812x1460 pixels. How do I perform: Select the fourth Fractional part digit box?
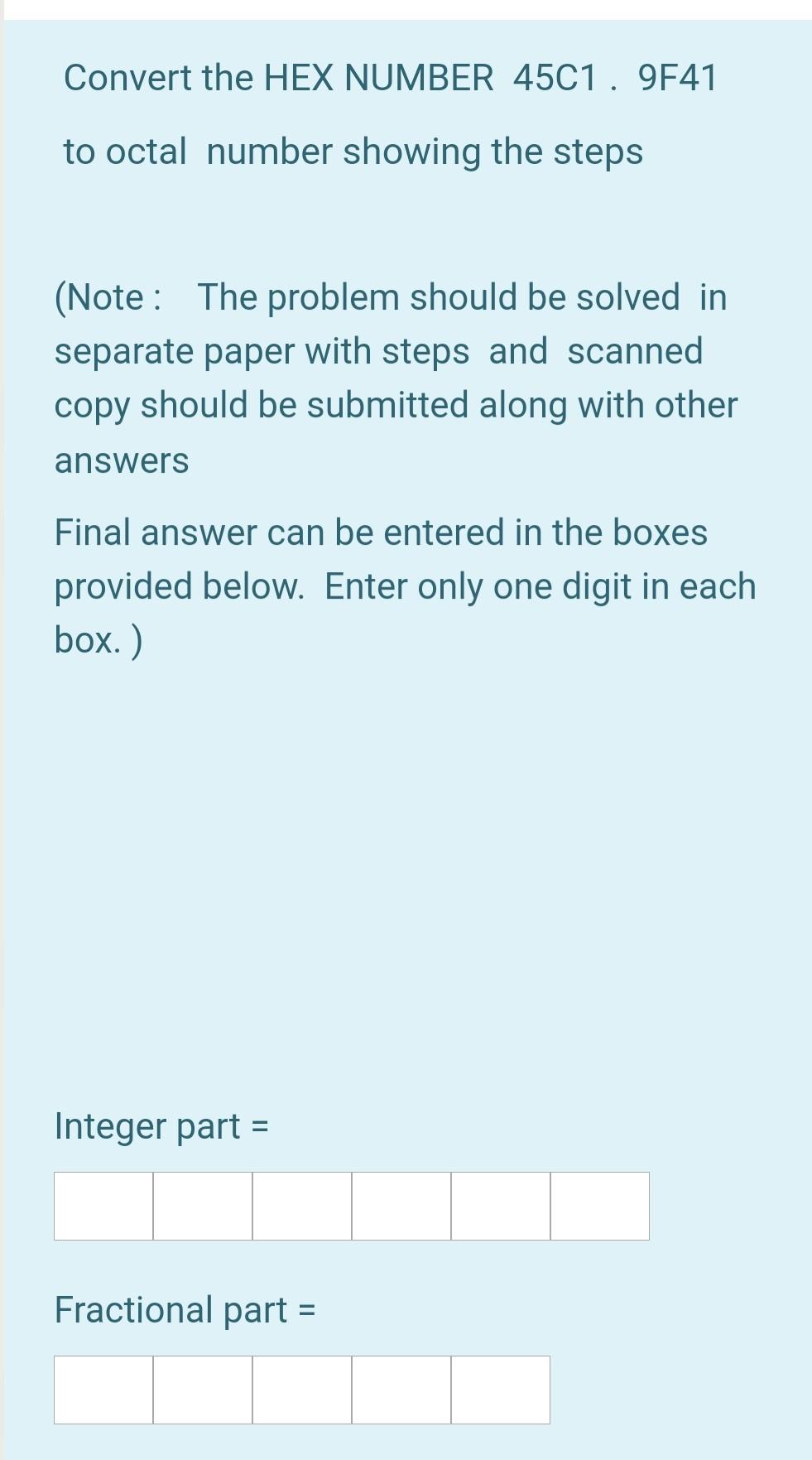(401, 1390)
